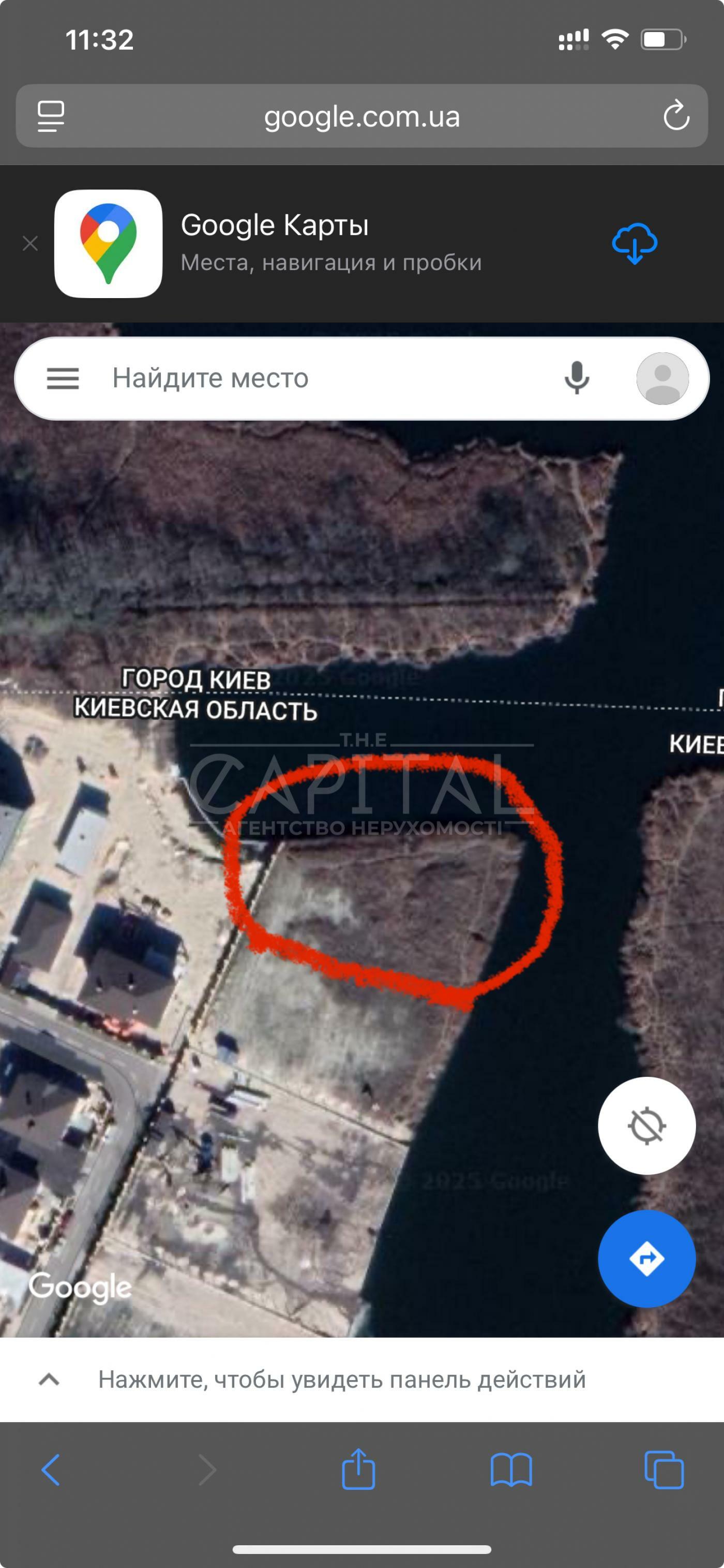Open the account profile avatar

662,378
